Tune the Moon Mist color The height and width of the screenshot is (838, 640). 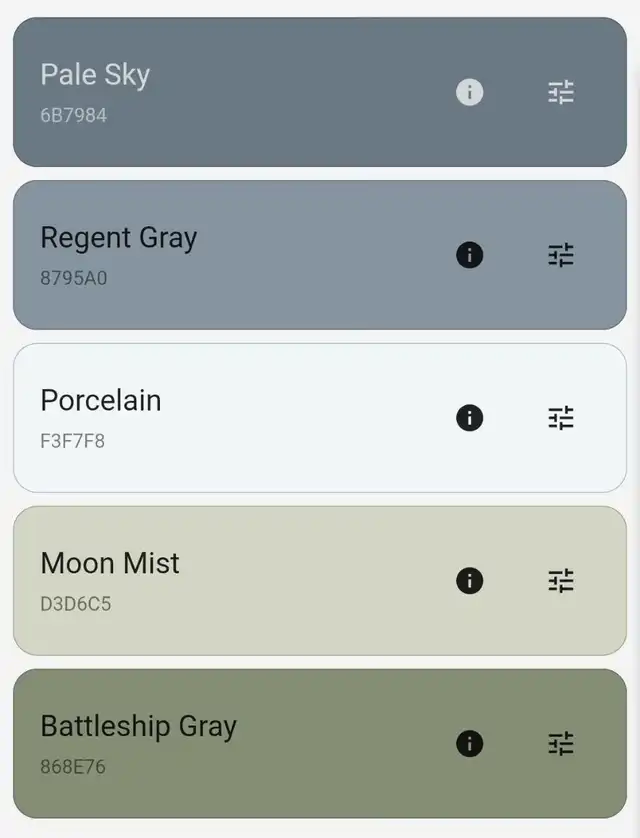coord(561,581)
